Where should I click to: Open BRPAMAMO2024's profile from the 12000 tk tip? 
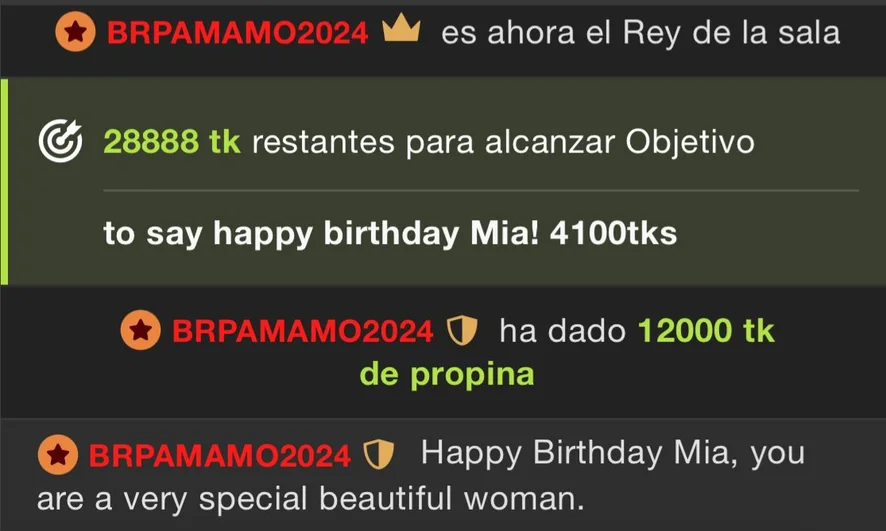302,330
